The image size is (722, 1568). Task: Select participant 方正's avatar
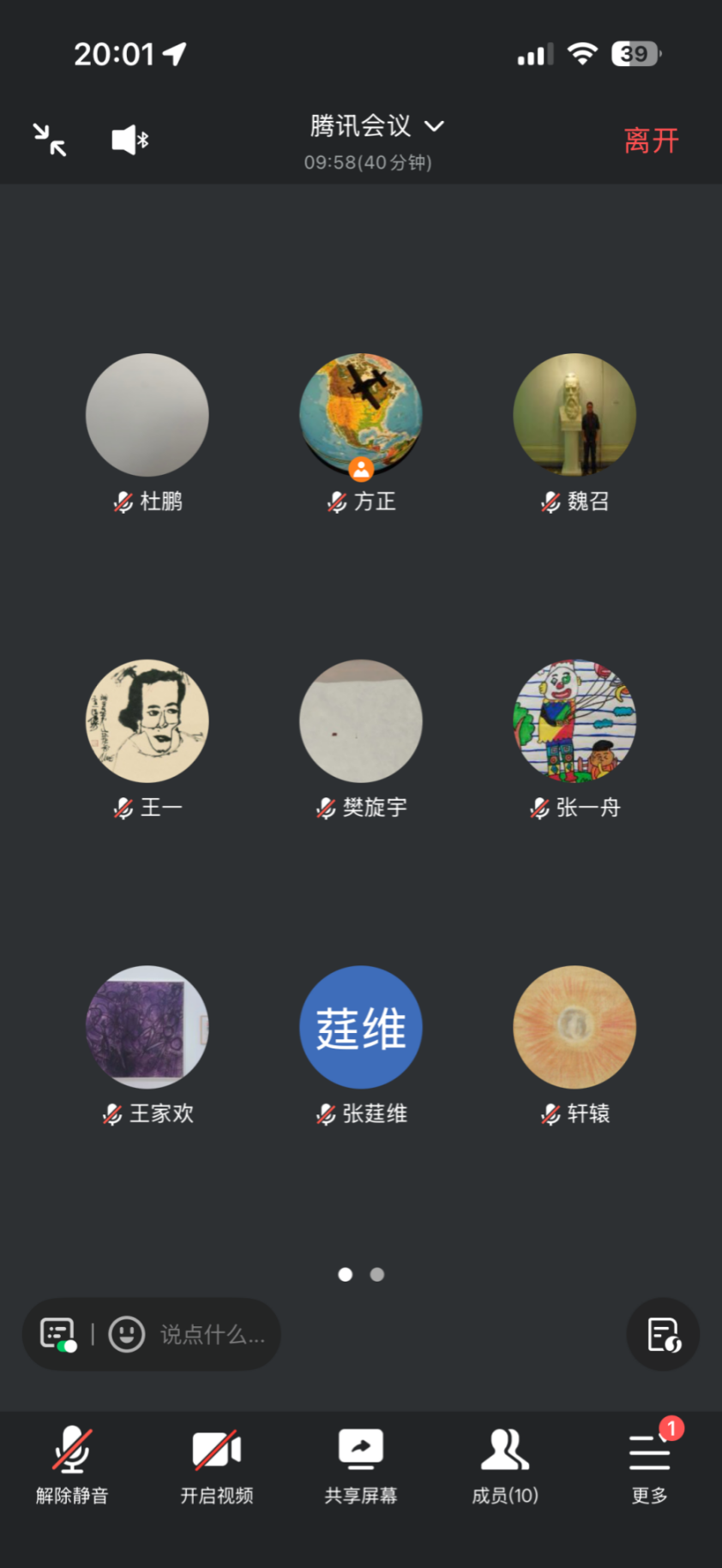[361, 415]
